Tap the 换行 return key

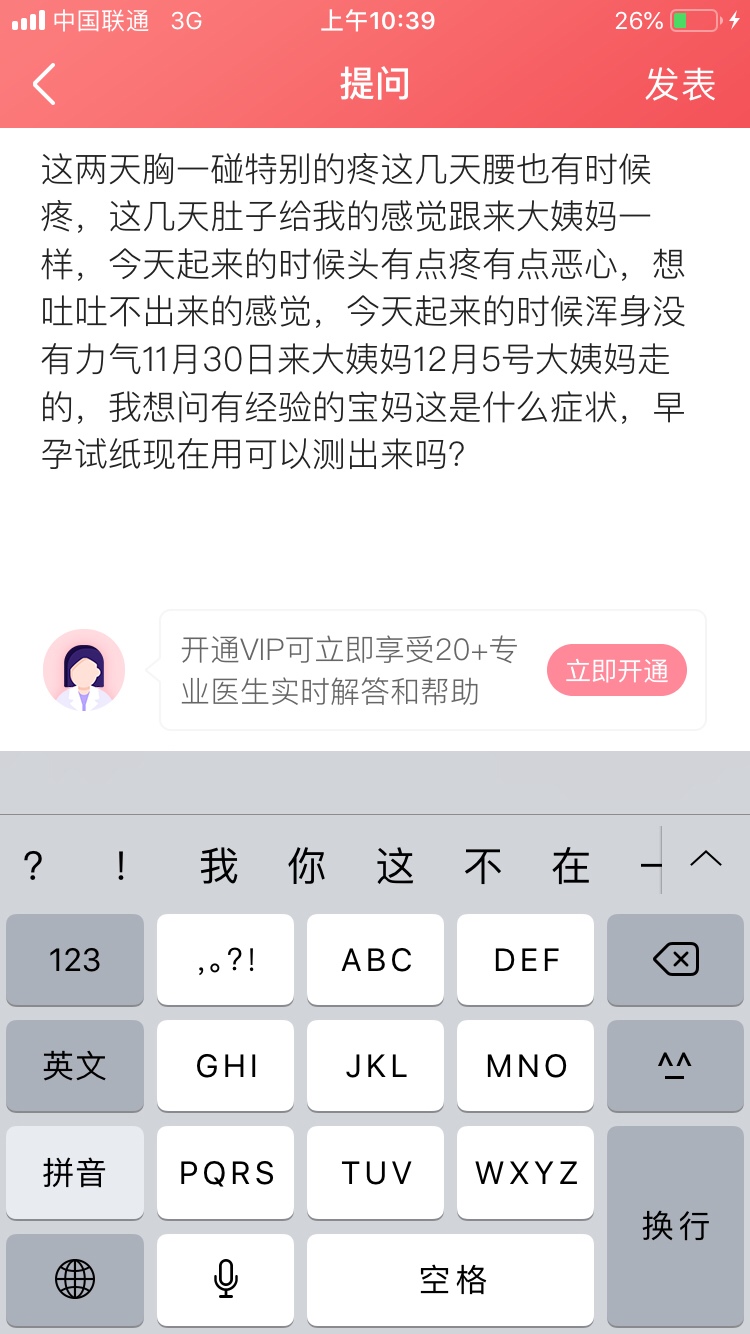pyautogui.click(x=675, y=1225)
